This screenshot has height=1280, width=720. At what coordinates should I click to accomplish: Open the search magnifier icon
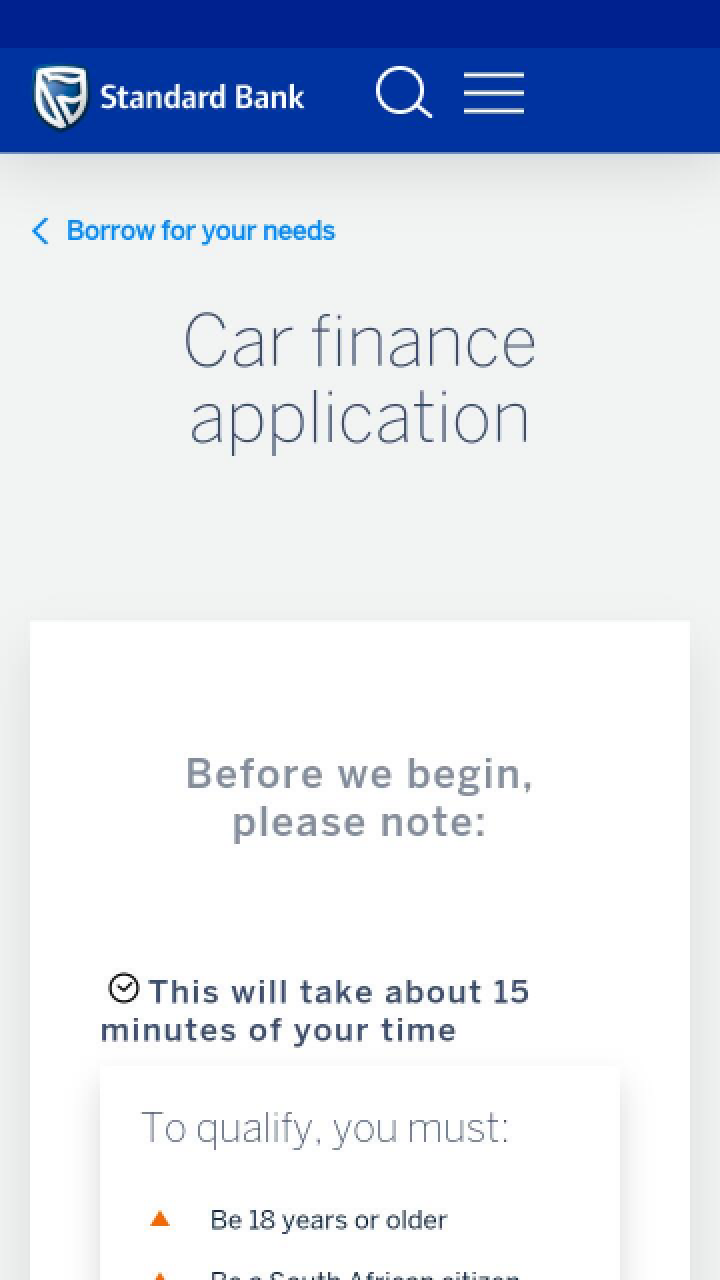tap(403, 94)
